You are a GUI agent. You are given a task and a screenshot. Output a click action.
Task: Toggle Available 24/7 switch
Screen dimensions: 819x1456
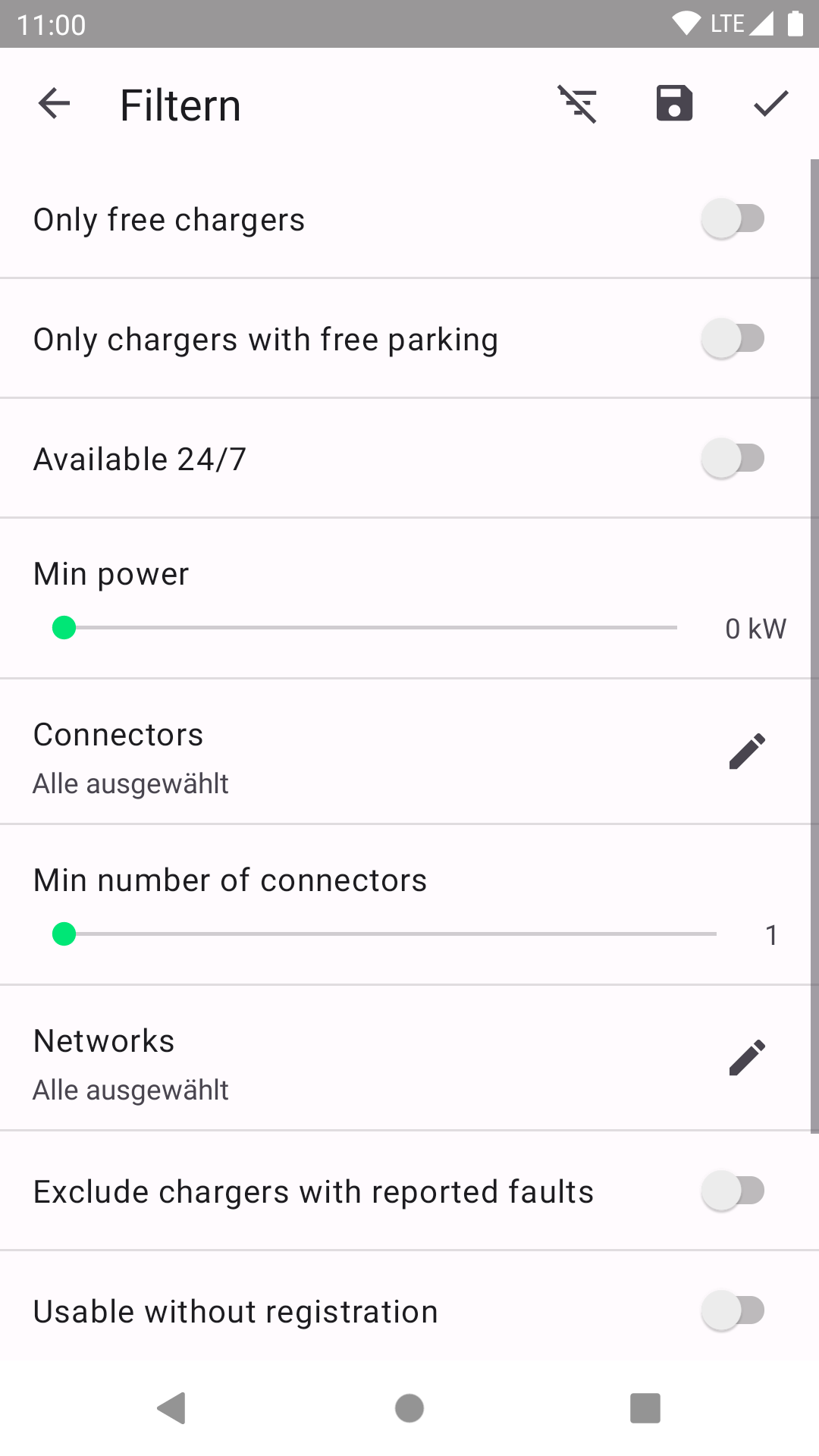[x=733, y=459]
